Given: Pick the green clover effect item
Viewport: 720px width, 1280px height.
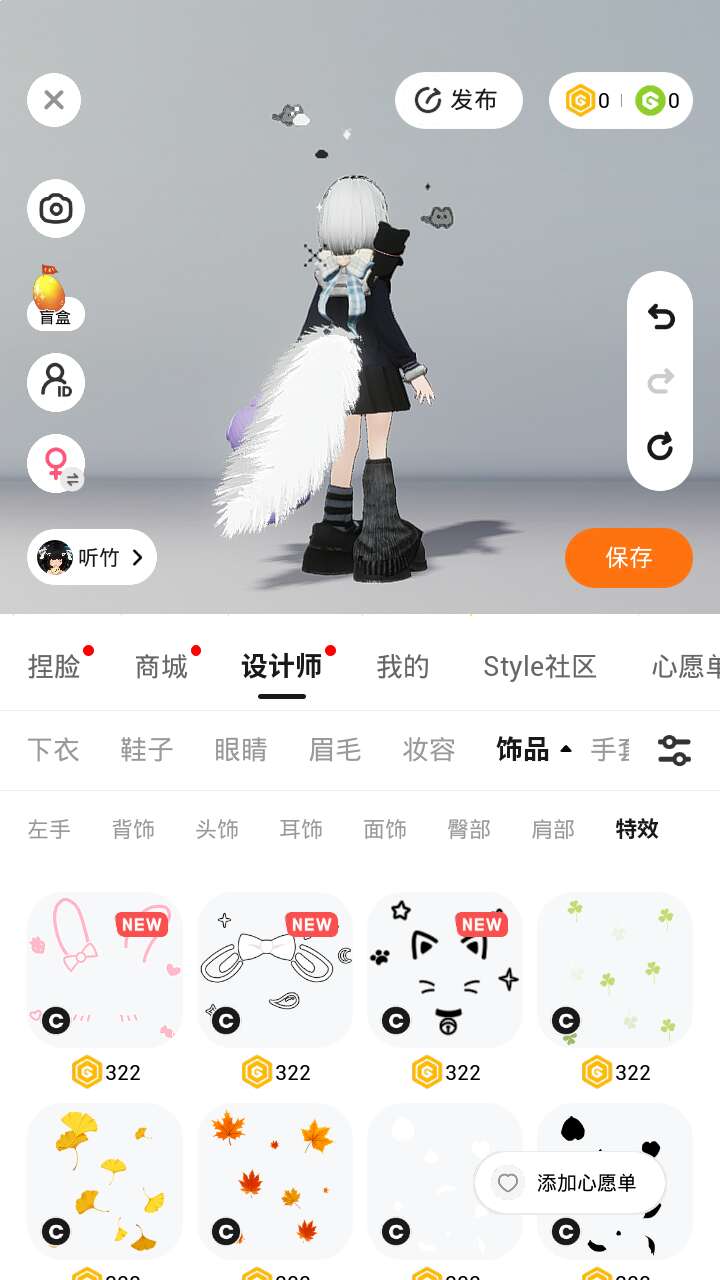Looking at the screenshot, I should (x=615, y=969).
